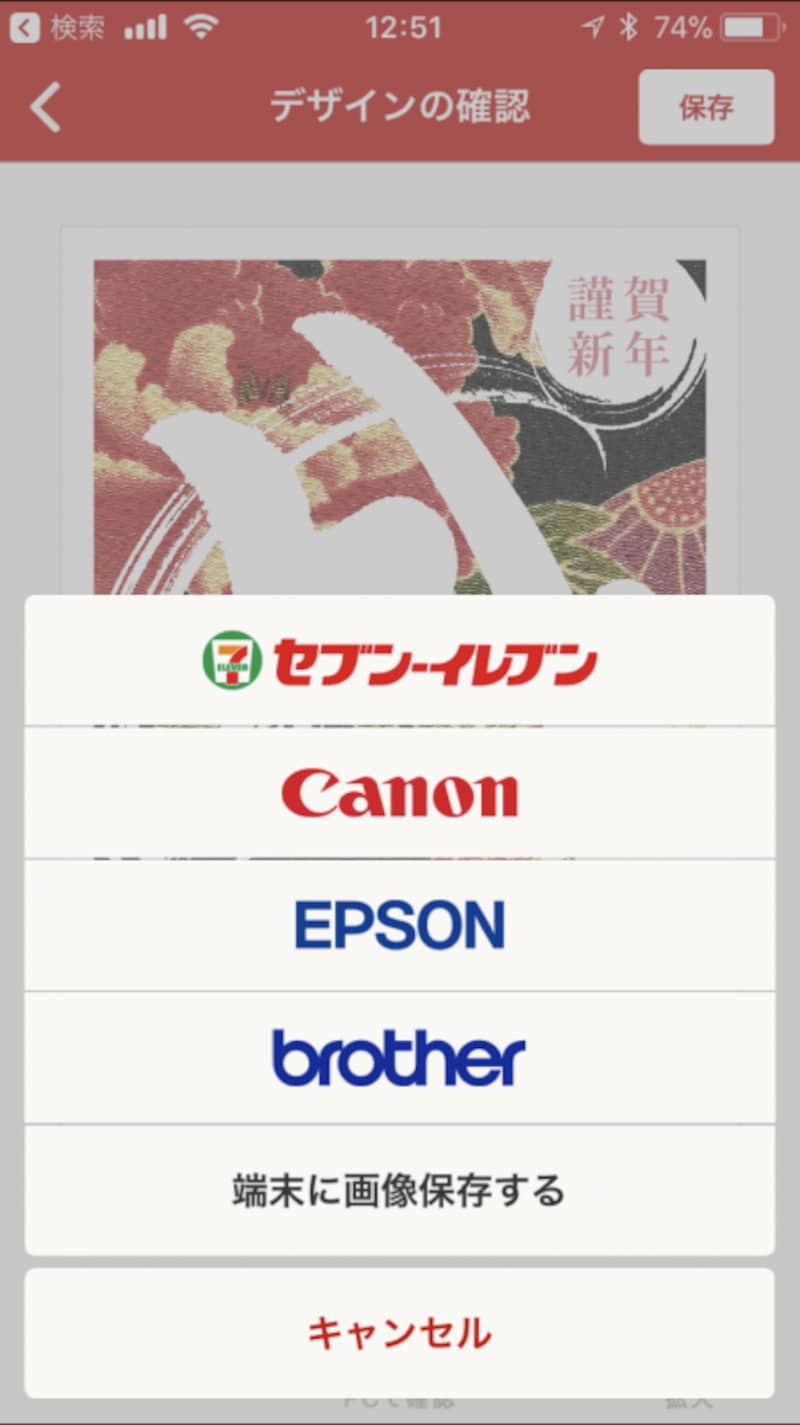Pick EPSON from the action sheet
This screenshot has width=800, height=1425.
pyautogui.click(x=400, y=926)
